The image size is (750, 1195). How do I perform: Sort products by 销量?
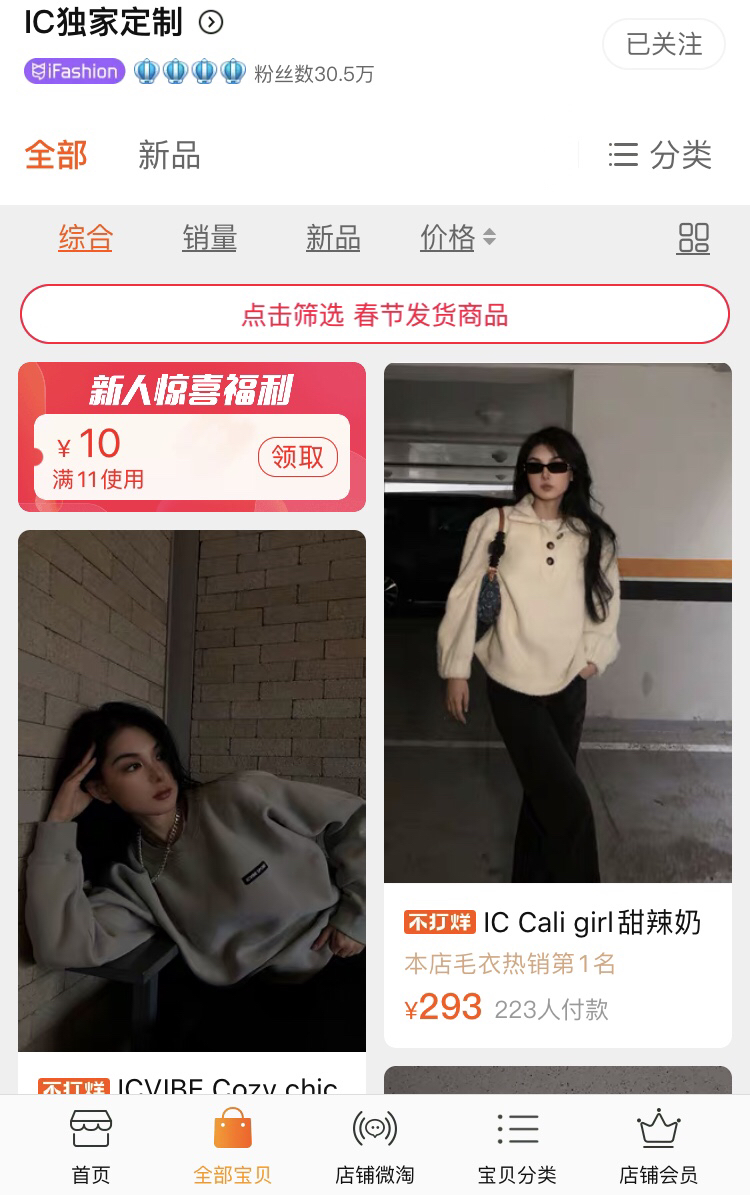pos(209,238)
